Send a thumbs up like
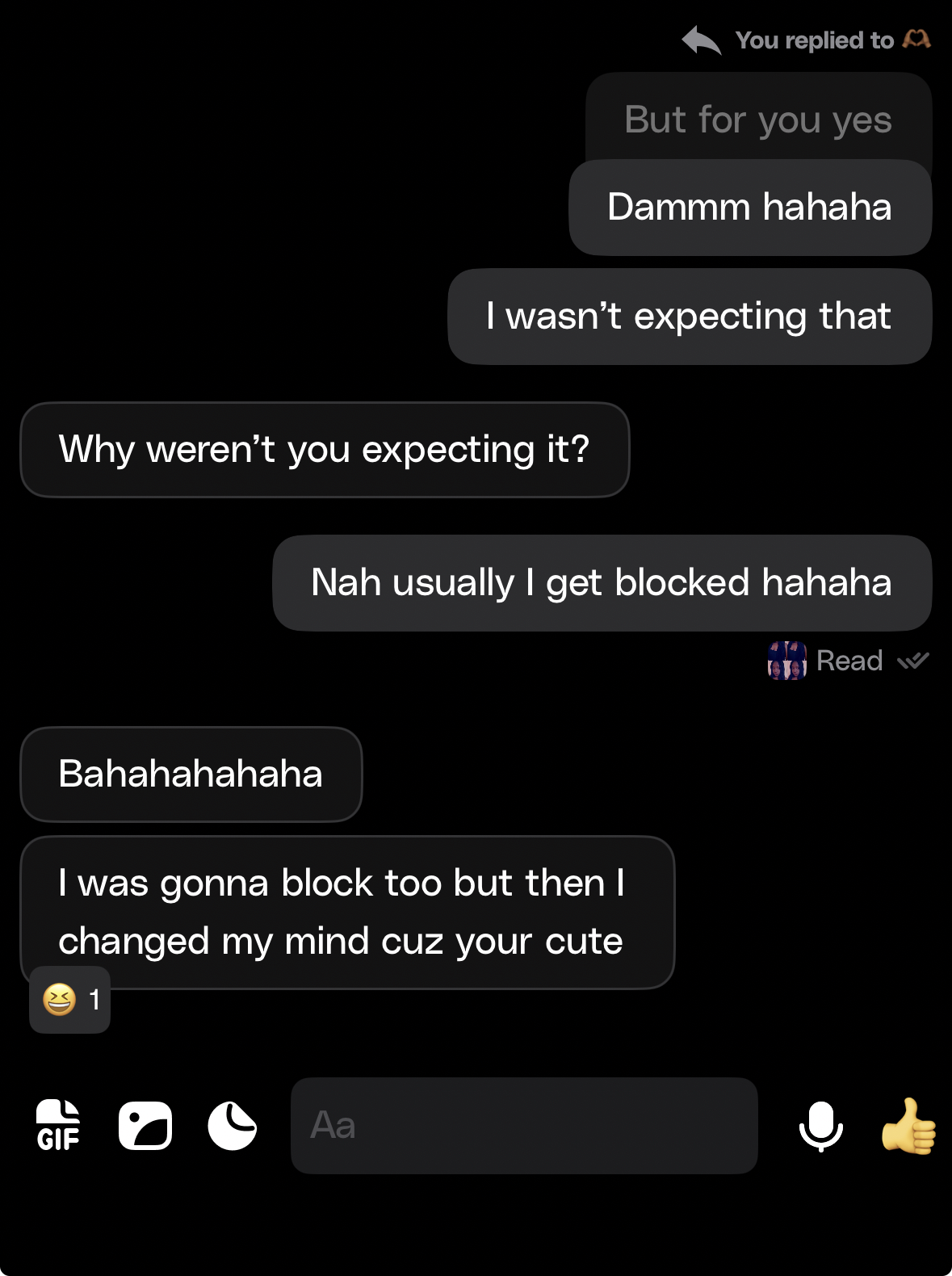The width and height of the screenshot is (952, 1276). pyautogui.click(x=909, y=1125)
